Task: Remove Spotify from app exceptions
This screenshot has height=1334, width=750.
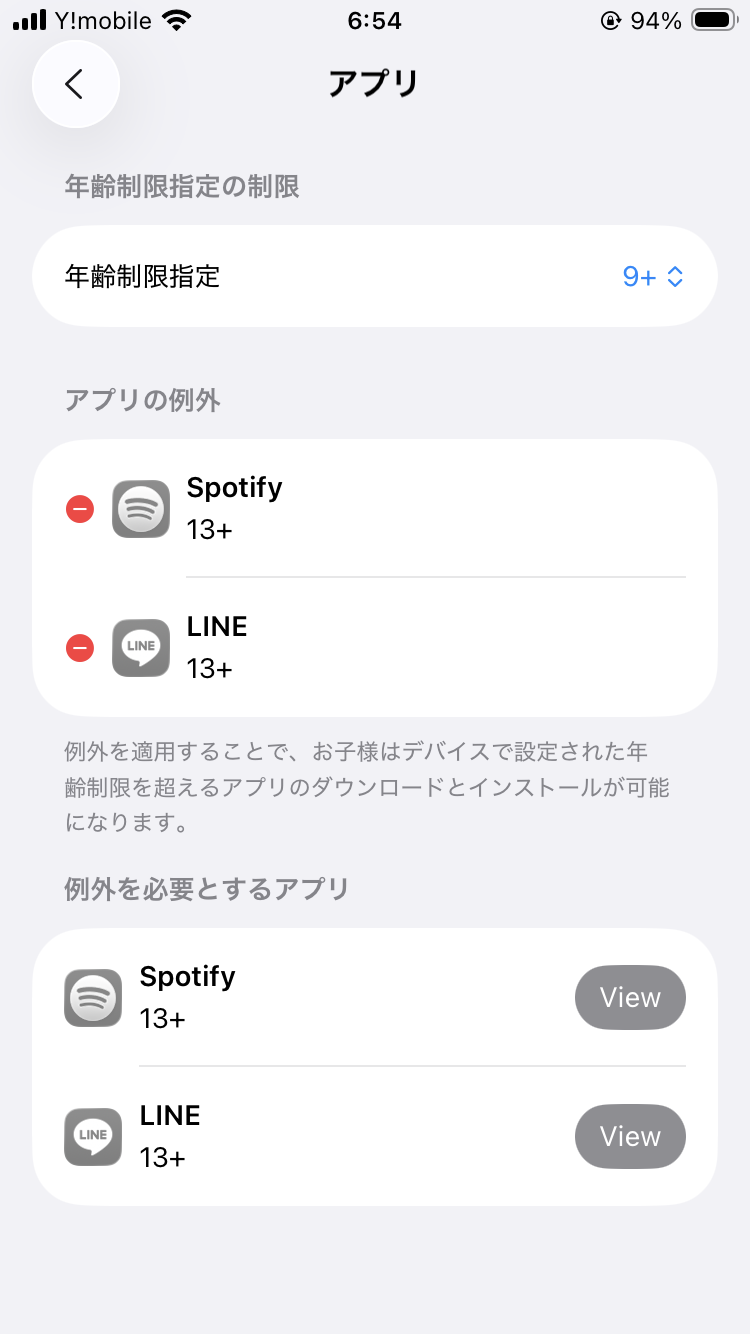Action: coord(80,509)
